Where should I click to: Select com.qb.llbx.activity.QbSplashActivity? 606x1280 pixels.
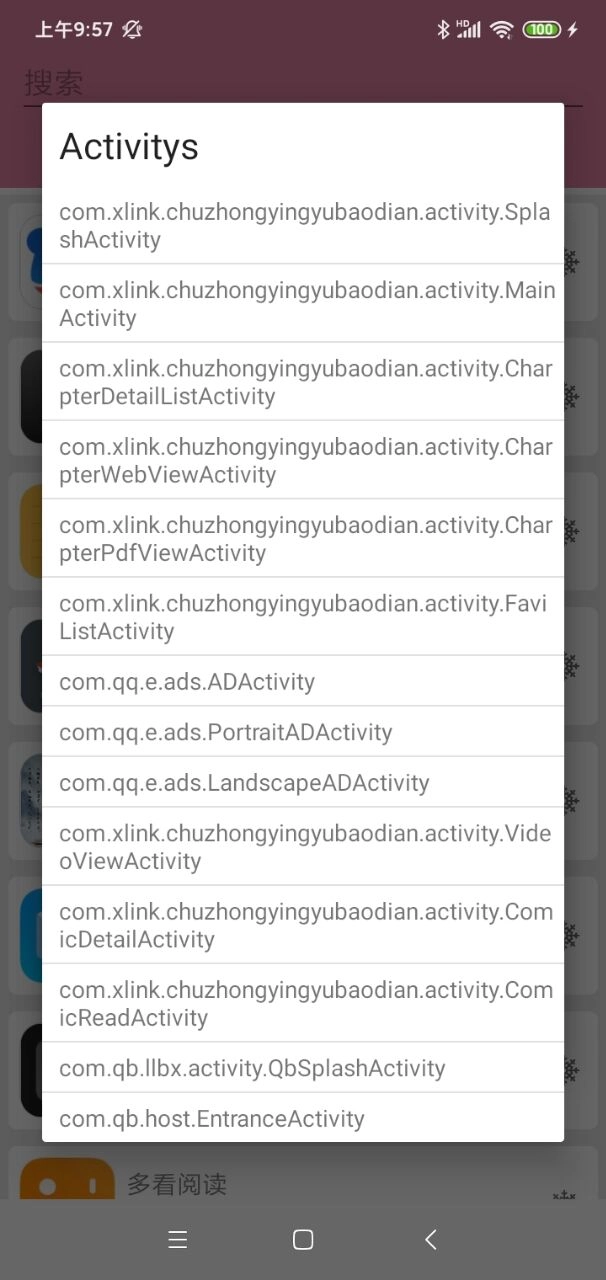[x=303, y=1068]
